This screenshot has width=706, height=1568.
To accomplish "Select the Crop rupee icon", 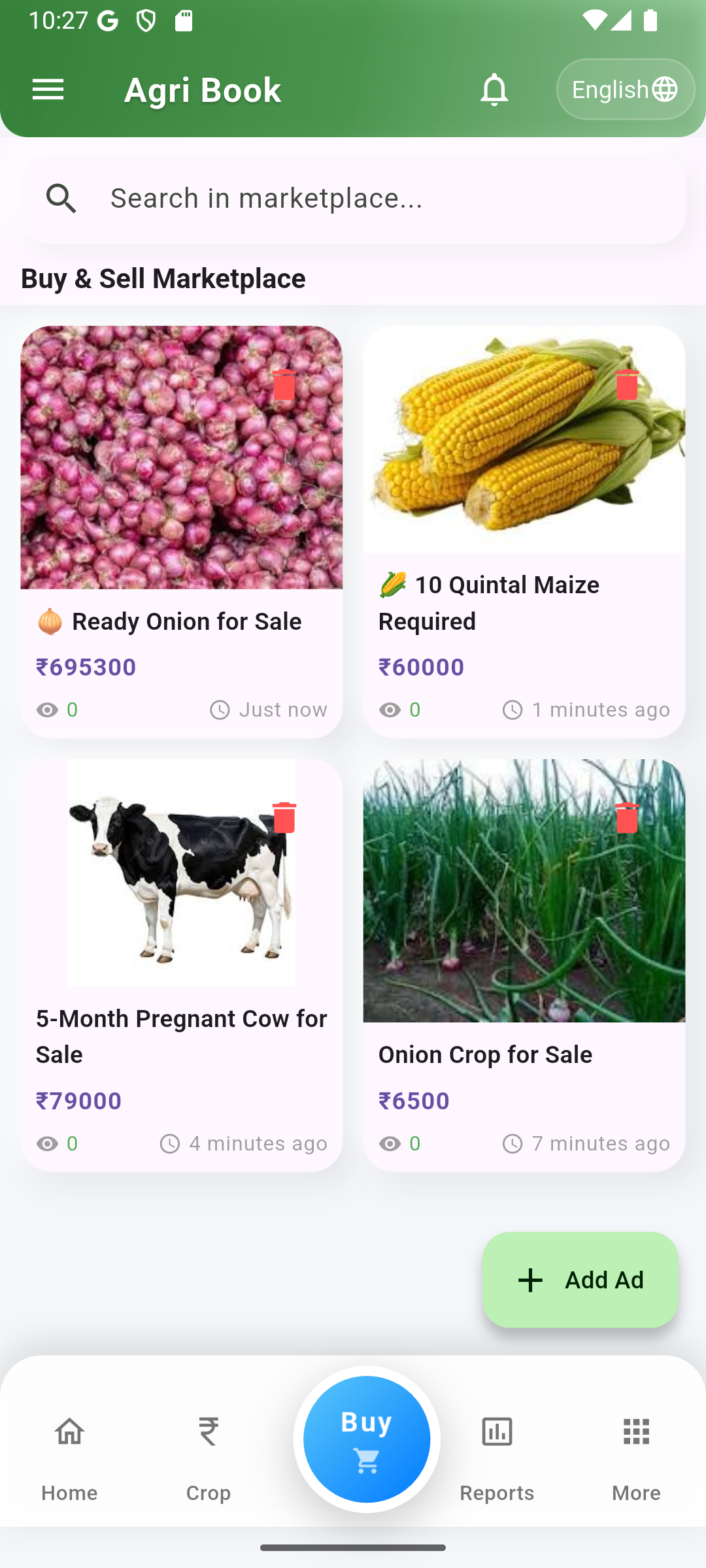I will point(208,1432).
